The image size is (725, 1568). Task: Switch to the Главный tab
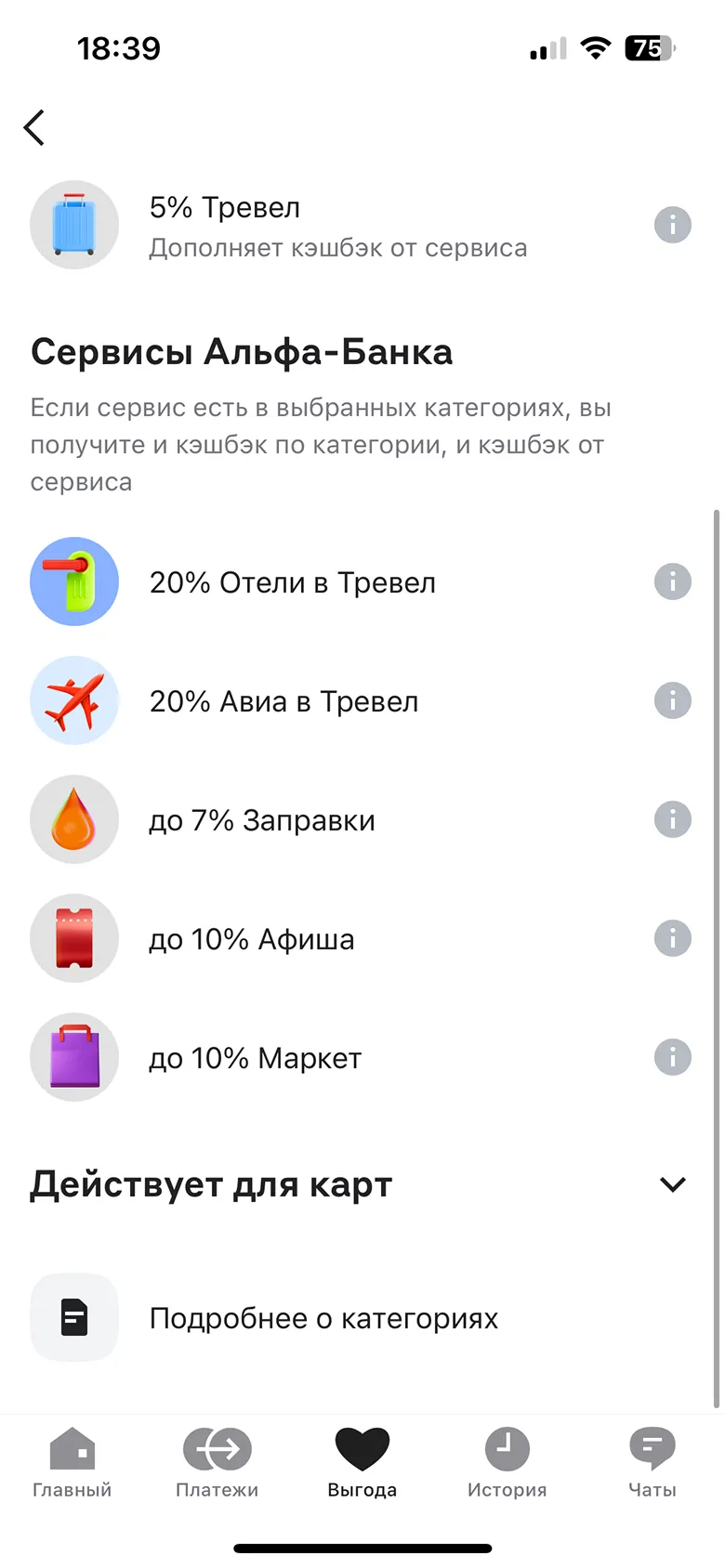pyautogui.click(x=72, y=1463)
